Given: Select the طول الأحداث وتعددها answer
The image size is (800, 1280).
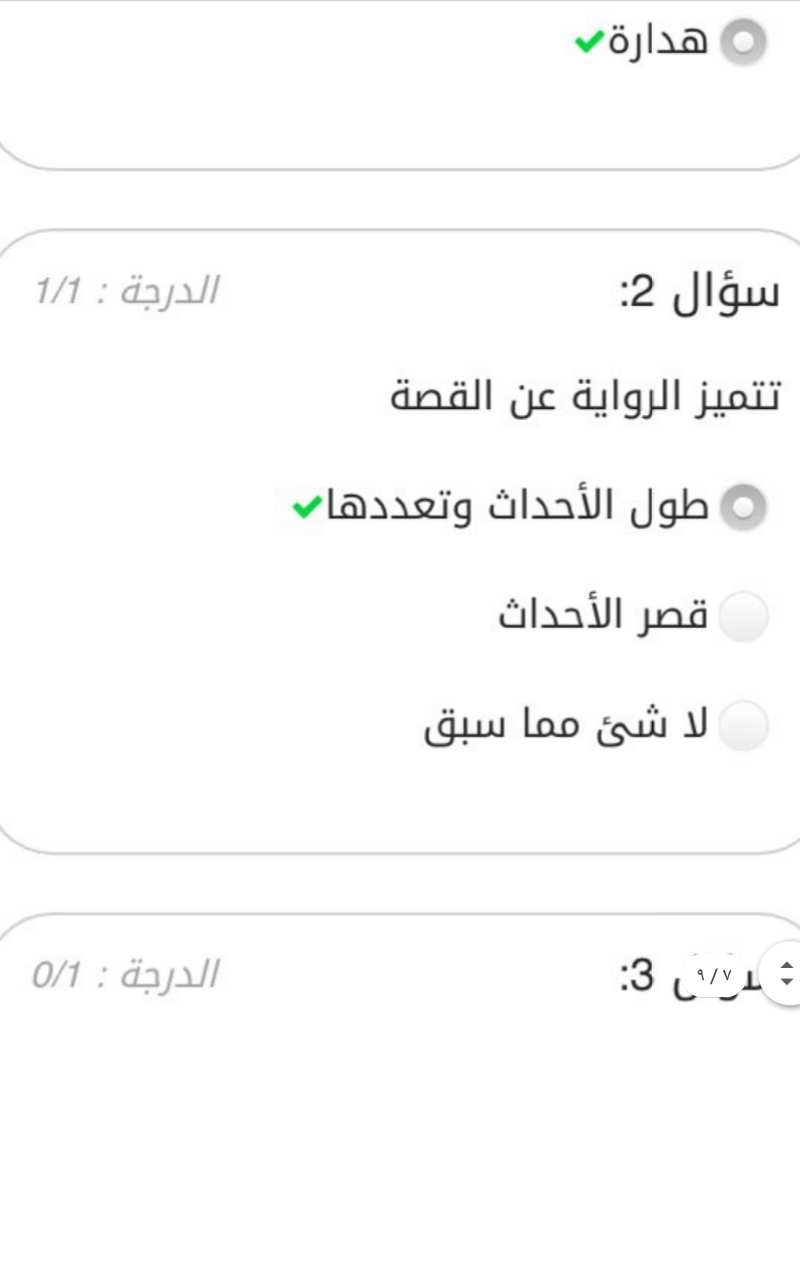Looking at the screenshot, I should (743, 507).
